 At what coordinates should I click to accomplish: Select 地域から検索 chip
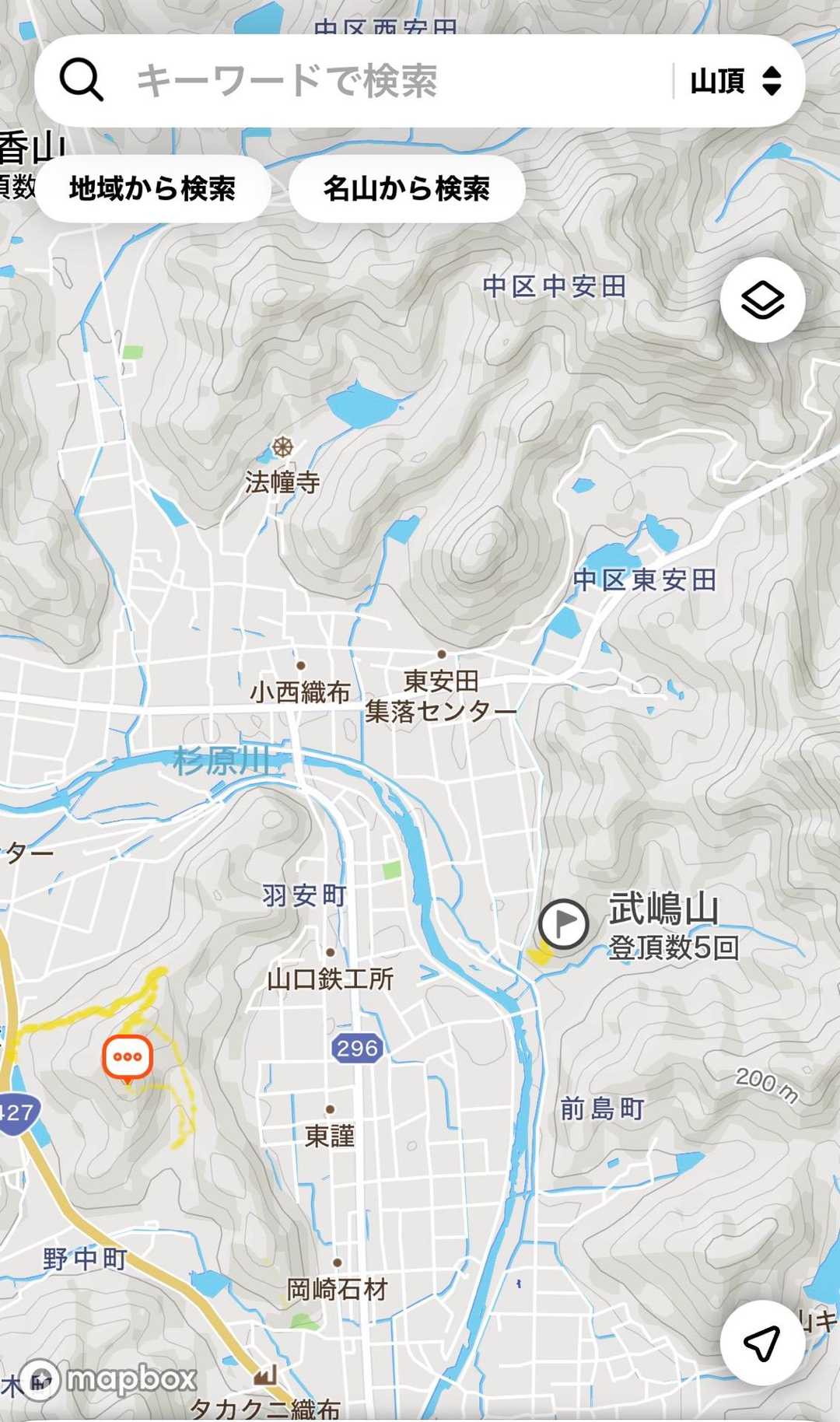[x=152, y=189]
